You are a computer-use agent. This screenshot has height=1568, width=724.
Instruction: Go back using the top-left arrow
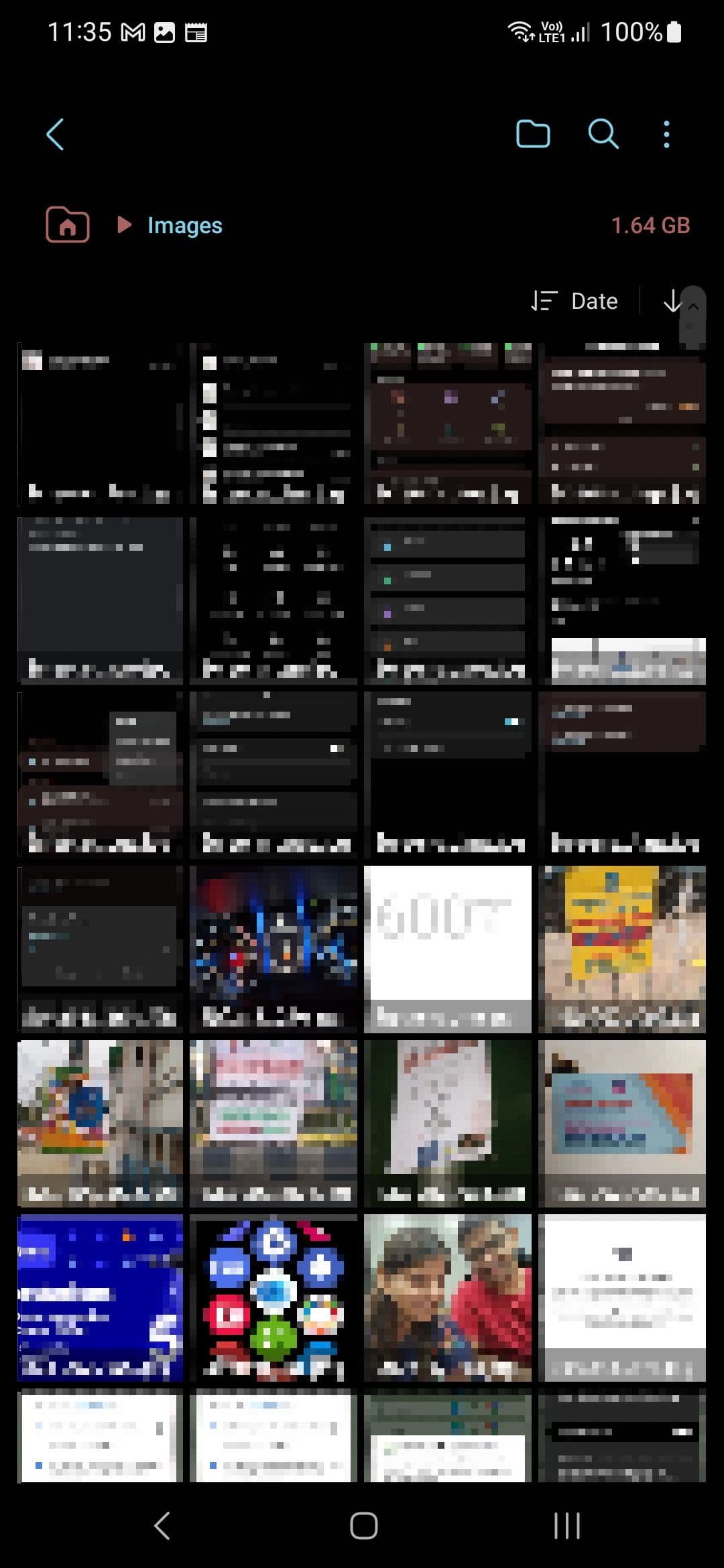click(x=55, y=135)
